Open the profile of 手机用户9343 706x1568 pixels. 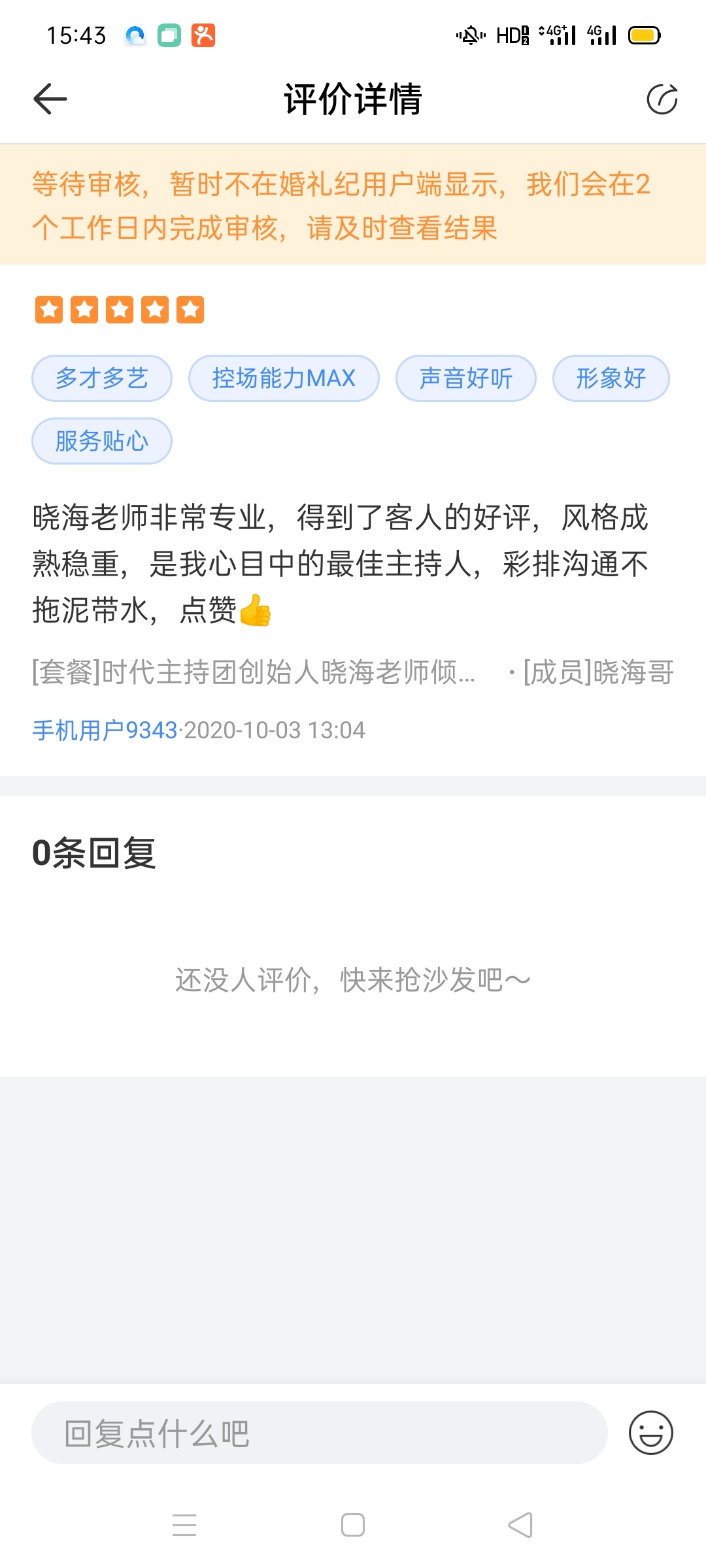105,730
